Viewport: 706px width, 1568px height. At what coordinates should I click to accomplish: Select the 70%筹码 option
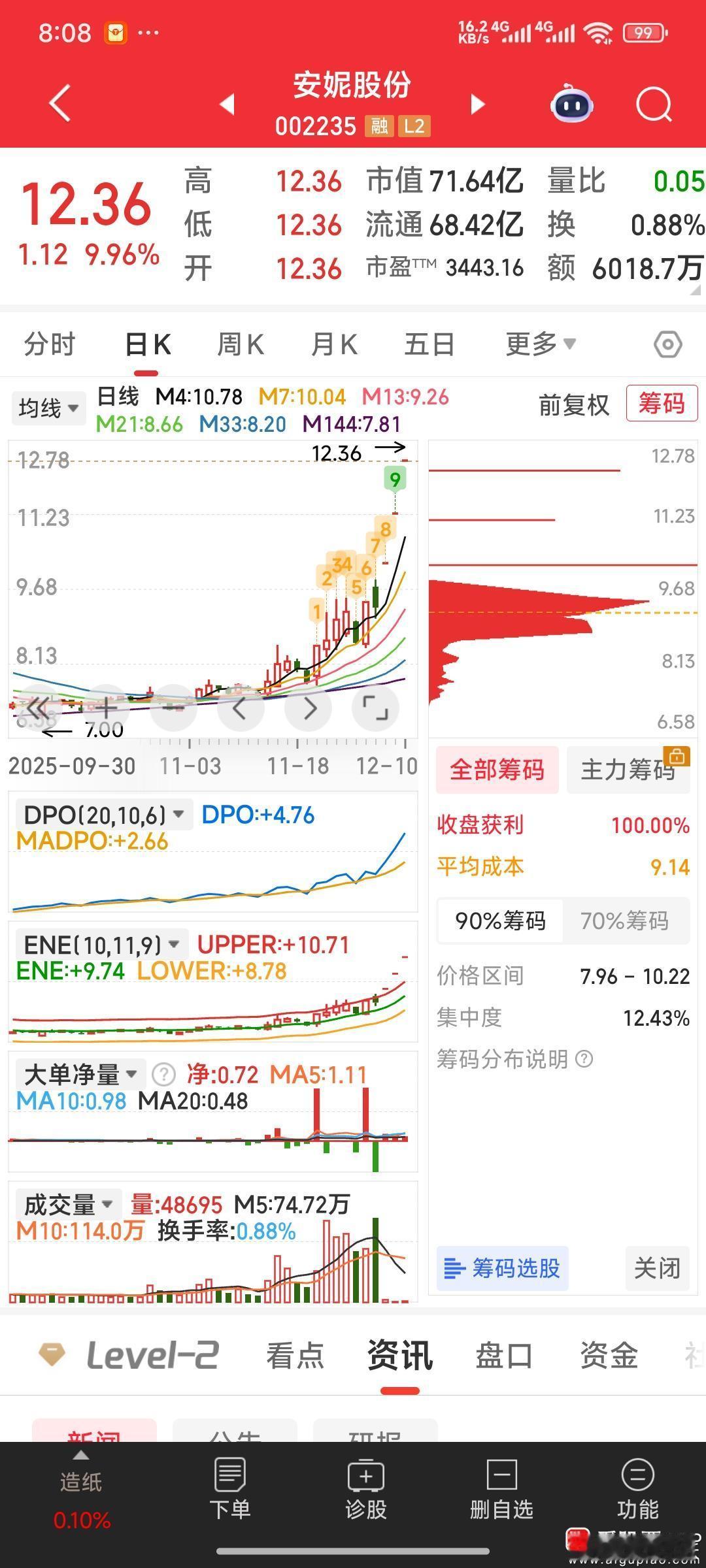(624, 921)
